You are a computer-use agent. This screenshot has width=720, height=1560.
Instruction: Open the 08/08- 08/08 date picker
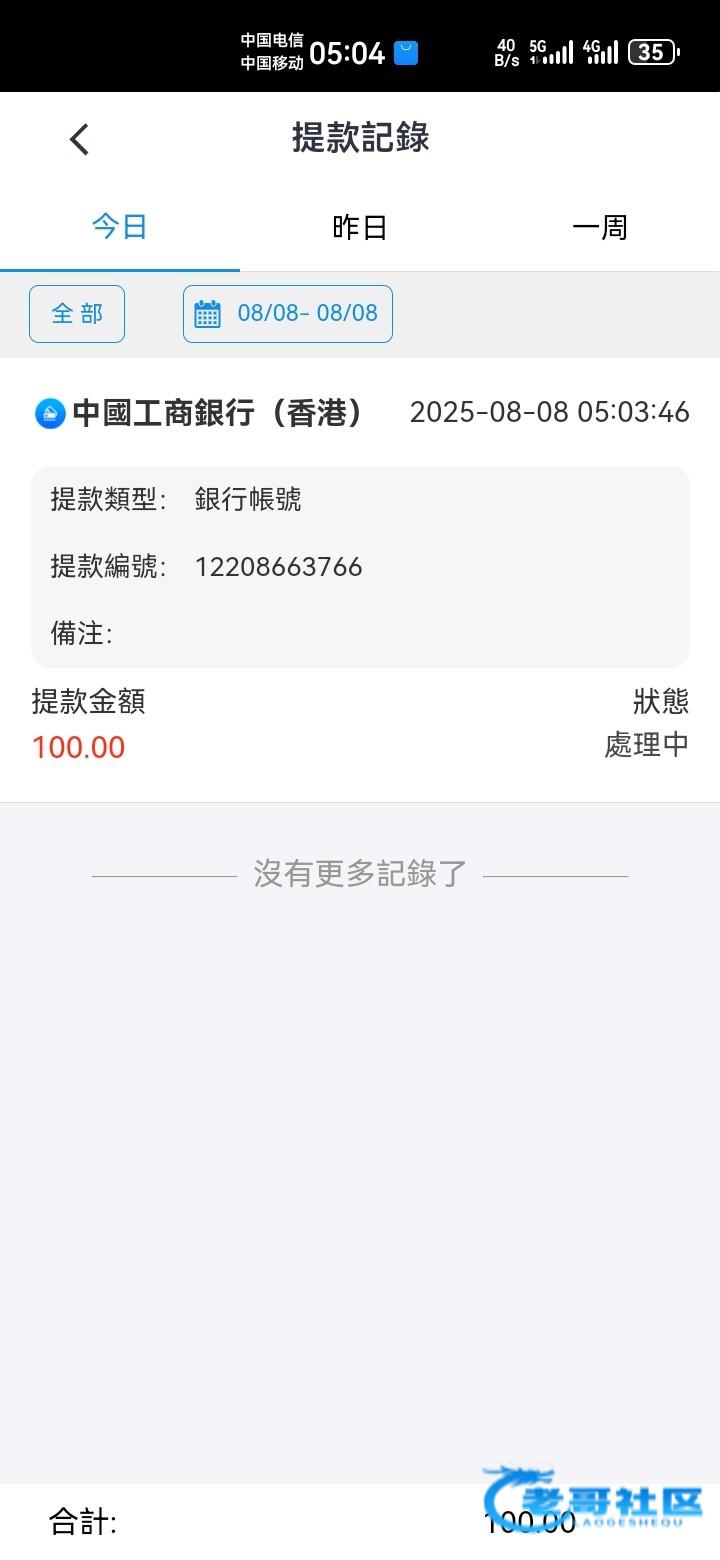pos(288,314)
